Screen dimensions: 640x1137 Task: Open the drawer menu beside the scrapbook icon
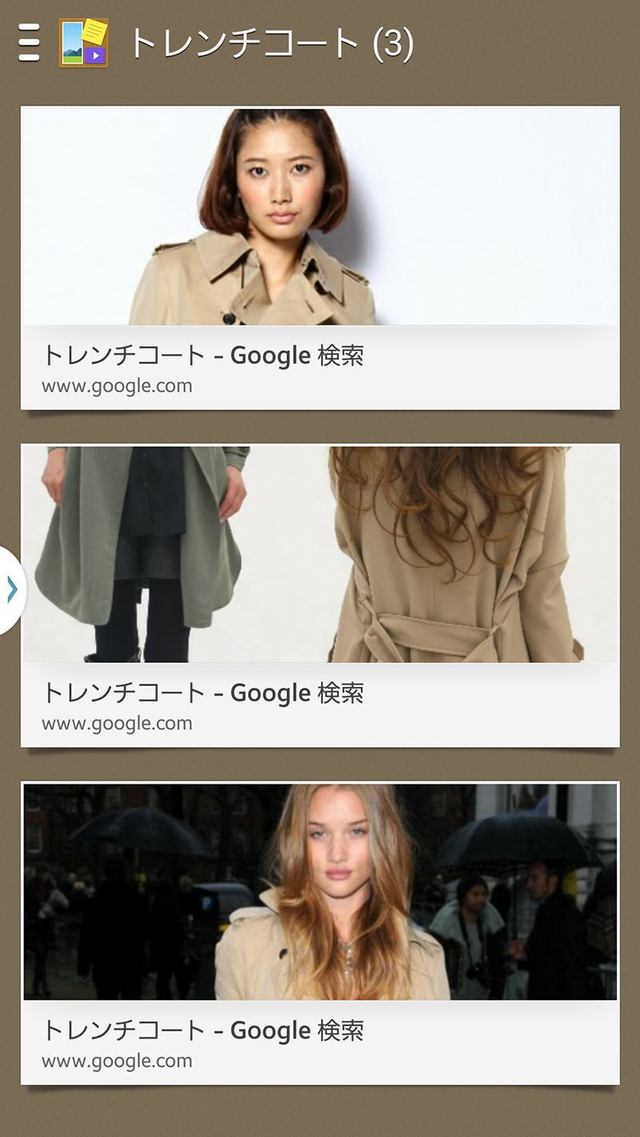point(29,43)
